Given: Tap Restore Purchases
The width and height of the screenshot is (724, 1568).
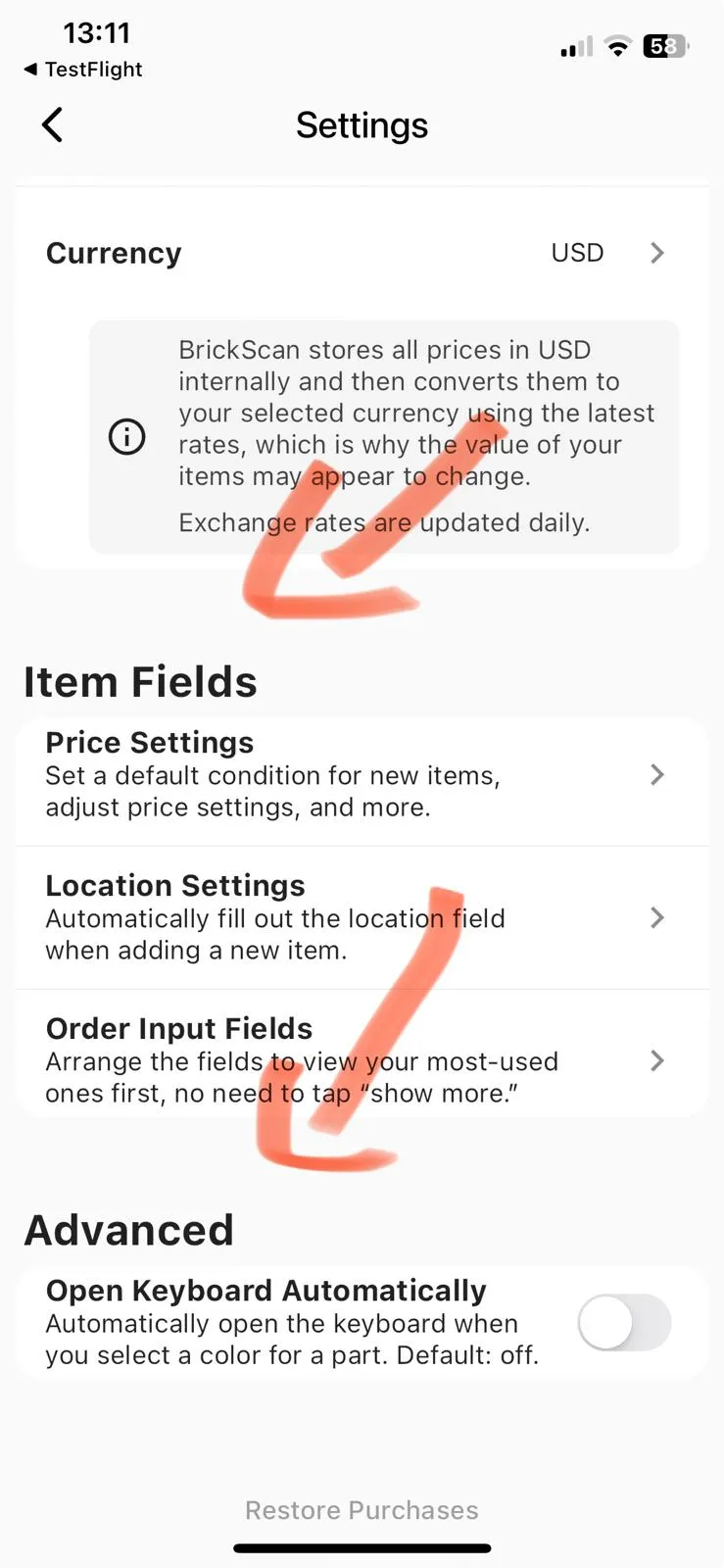Looking at the screenshot, I should [362, 1510].
